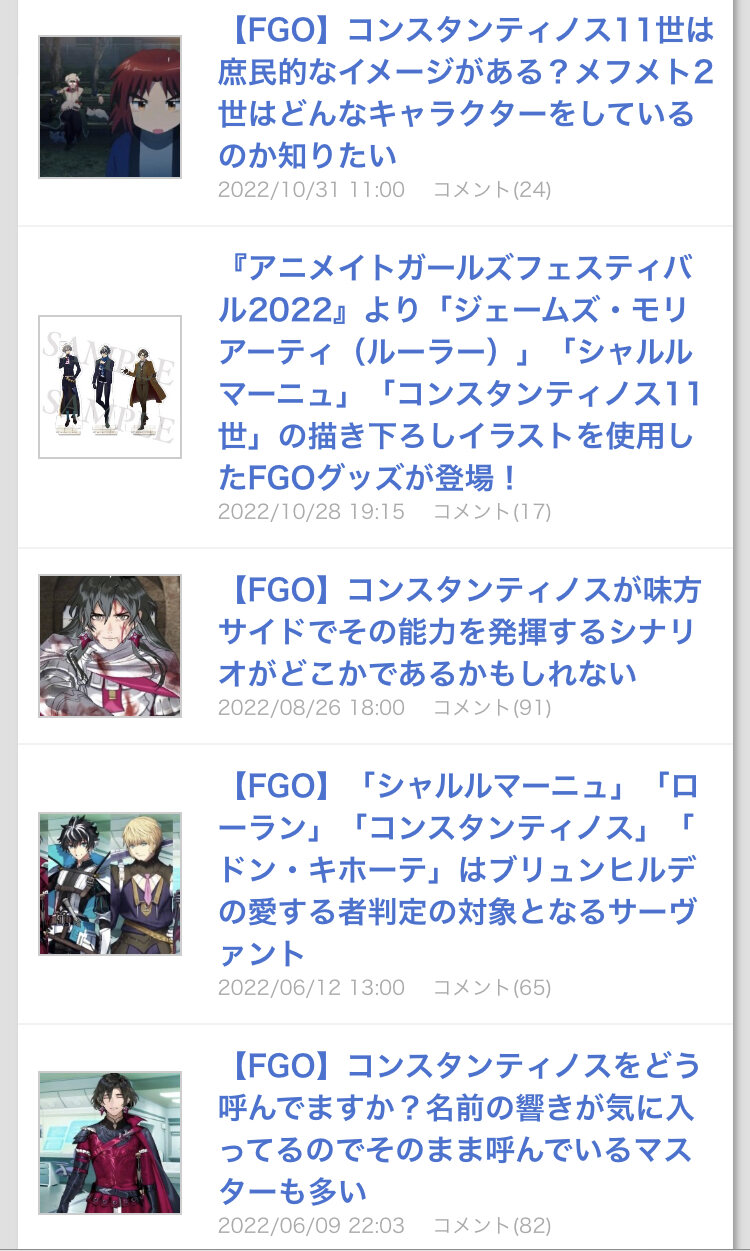
Task: Open the article about コンスタンティノス11世の庶民的なイメージ
Action: [x=465, y=93]
